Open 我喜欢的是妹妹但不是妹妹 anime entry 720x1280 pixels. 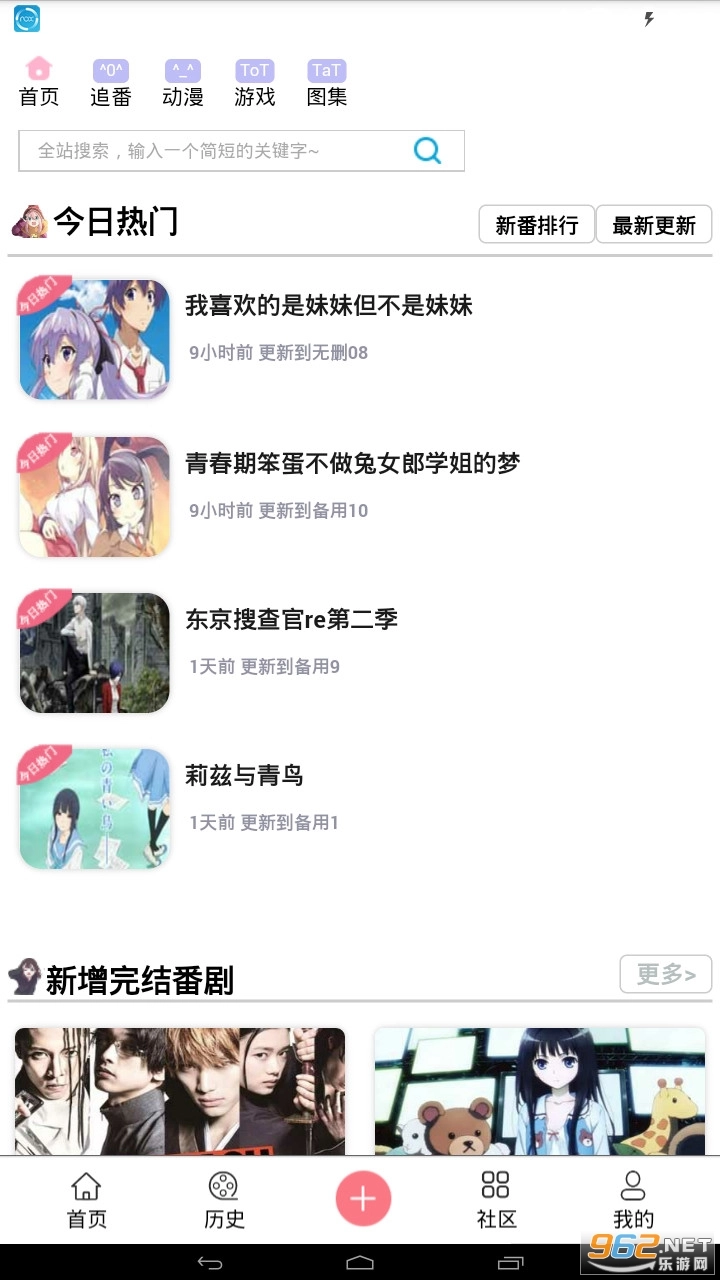coord(330,308)
